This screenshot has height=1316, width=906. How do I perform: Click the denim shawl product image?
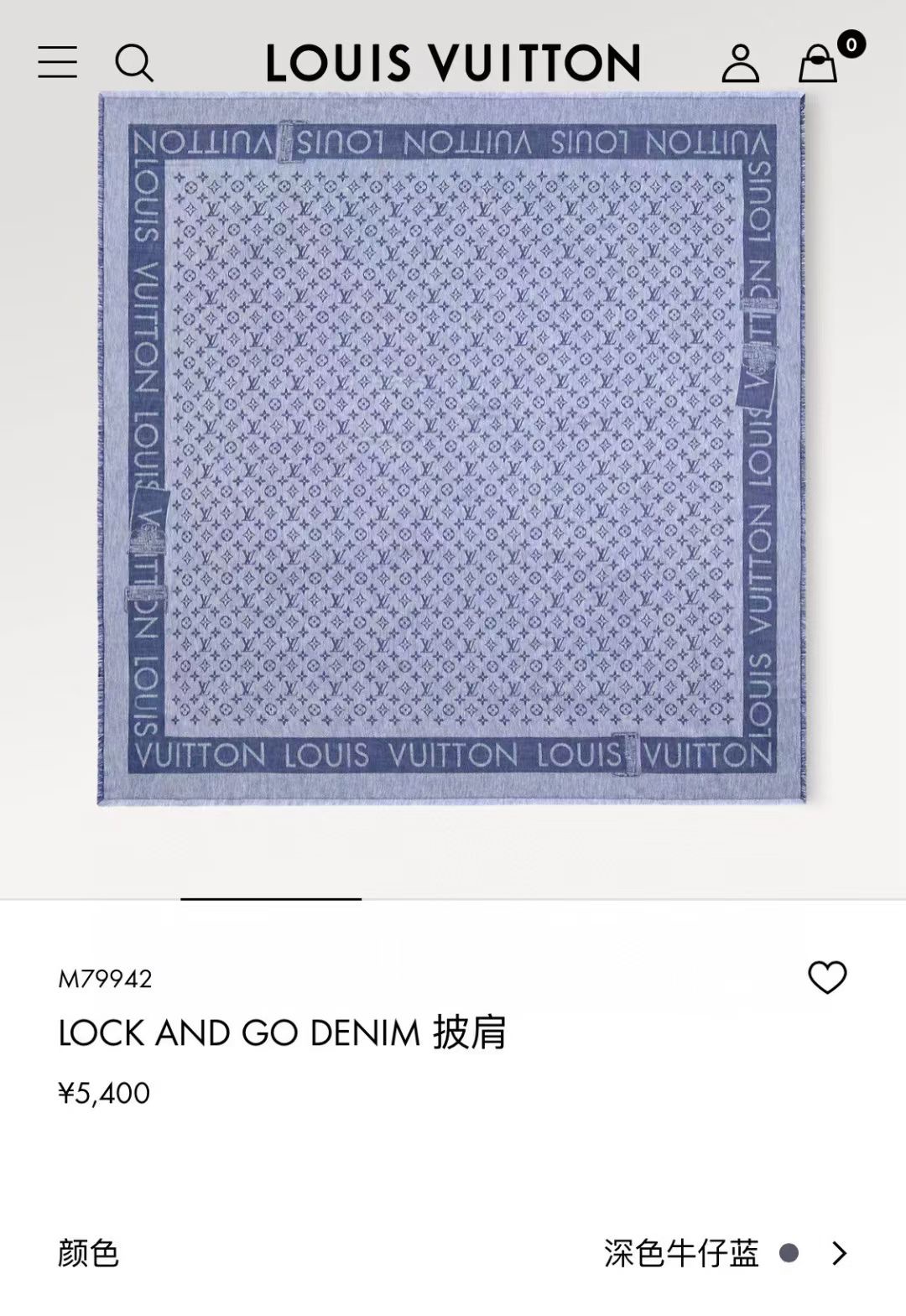(453, 453)
